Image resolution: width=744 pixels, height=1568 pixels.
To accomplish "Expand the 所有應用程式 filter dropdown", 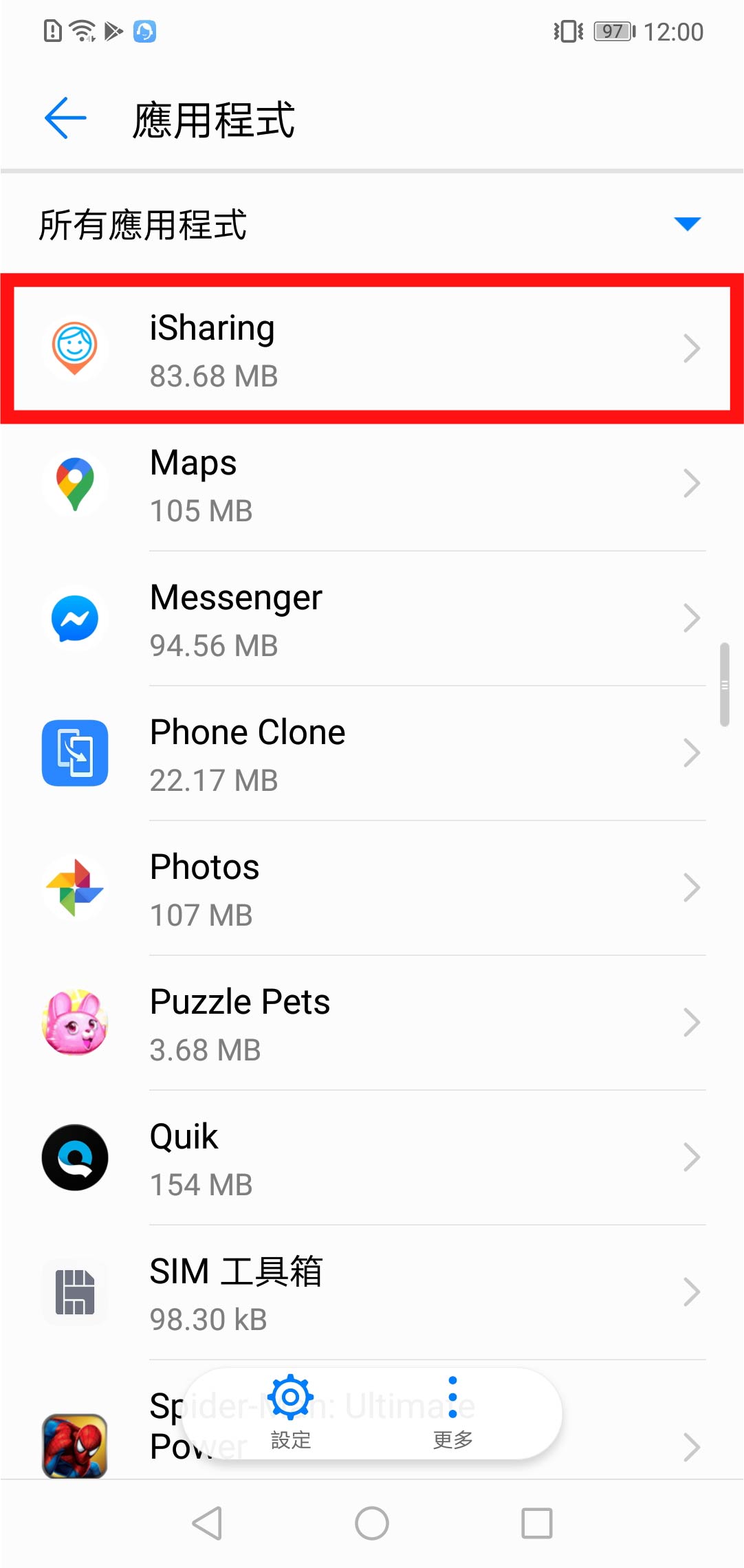I will pyautogui.click(x=686, y=224).
